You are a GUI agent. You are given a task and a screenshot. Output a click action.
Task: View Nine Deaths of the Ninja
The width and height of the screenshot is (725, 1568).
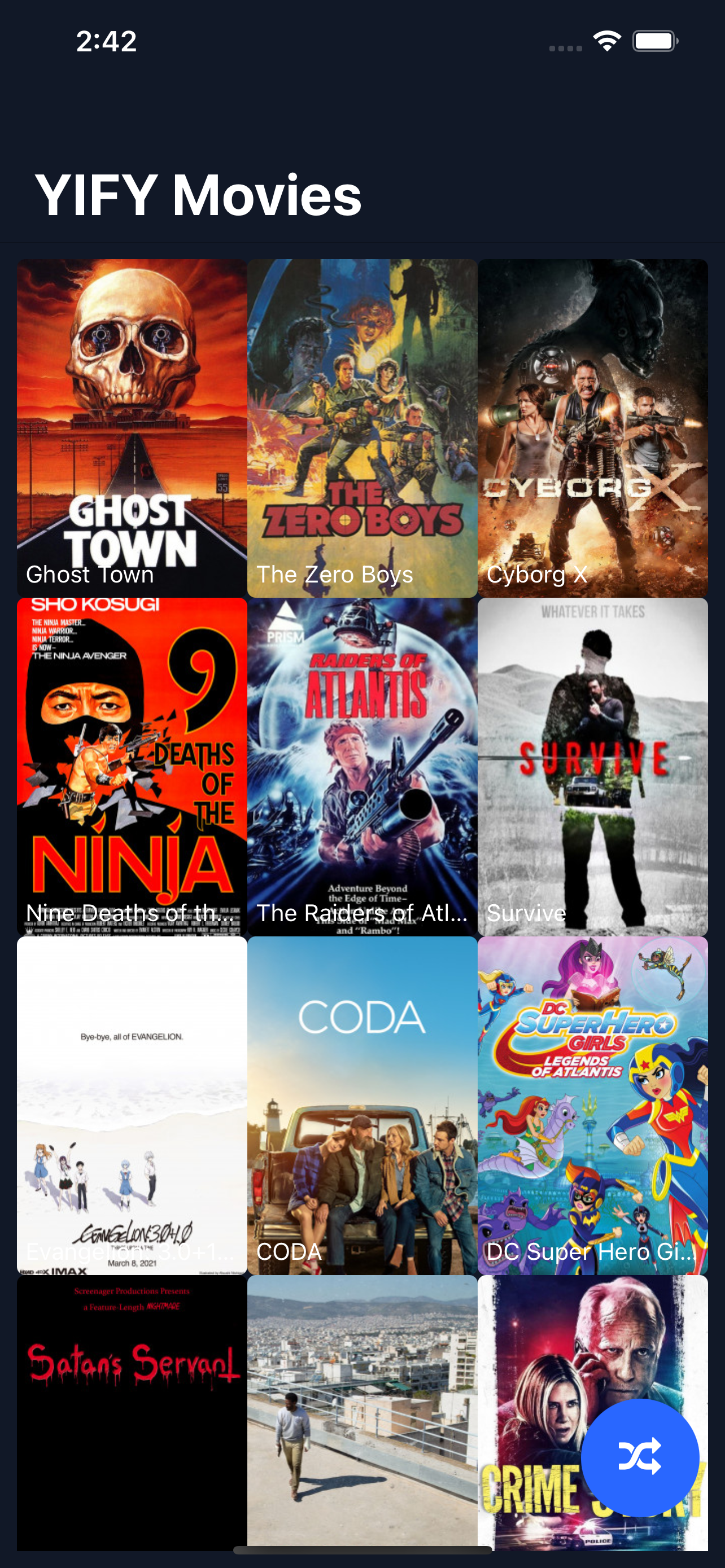[132, 766]
